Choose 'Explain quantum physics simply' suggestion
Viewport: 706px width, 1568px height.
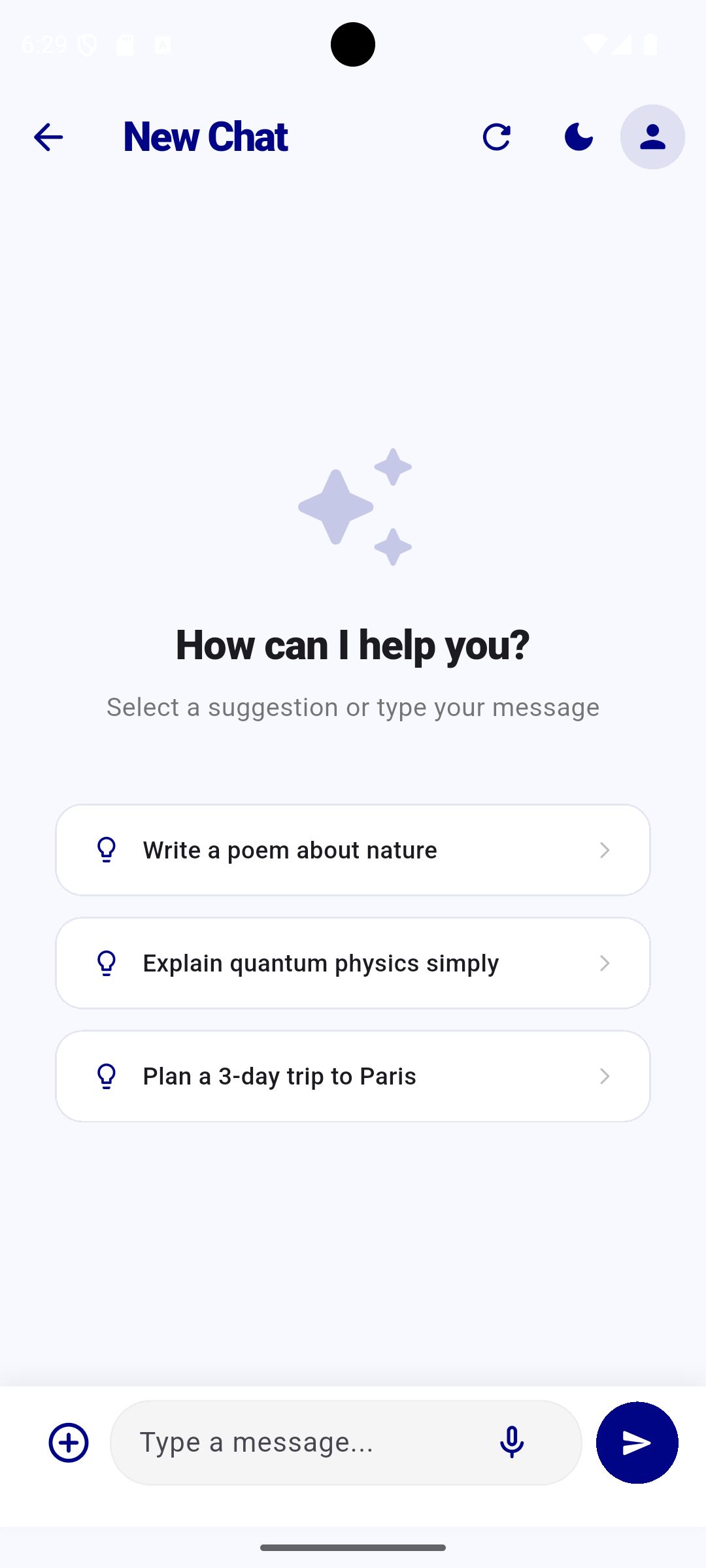(353, 963)
